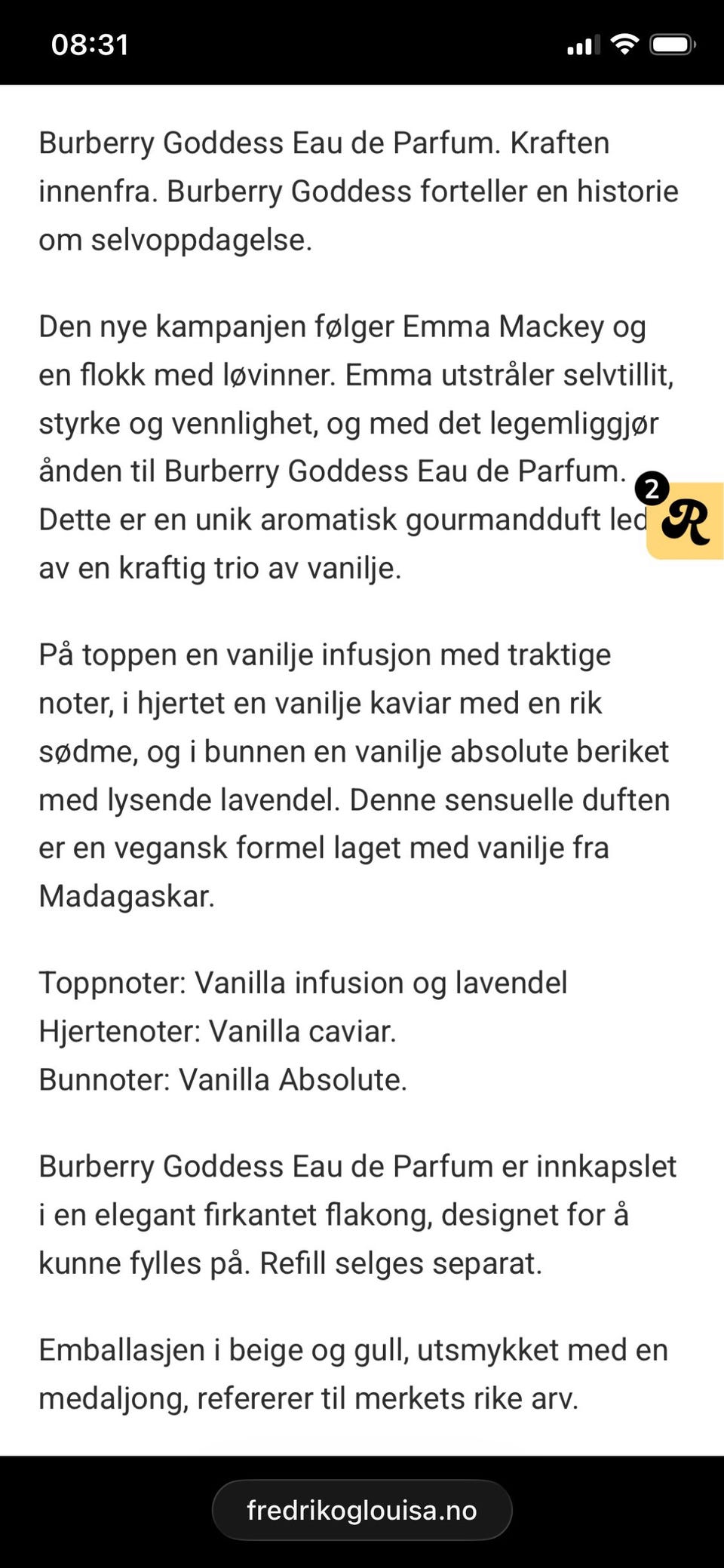The image size is (724, 1568).
Task: Tap the Wi-Fi icon in the status bar
Action: pyautogui.click(x=624, y=45)
